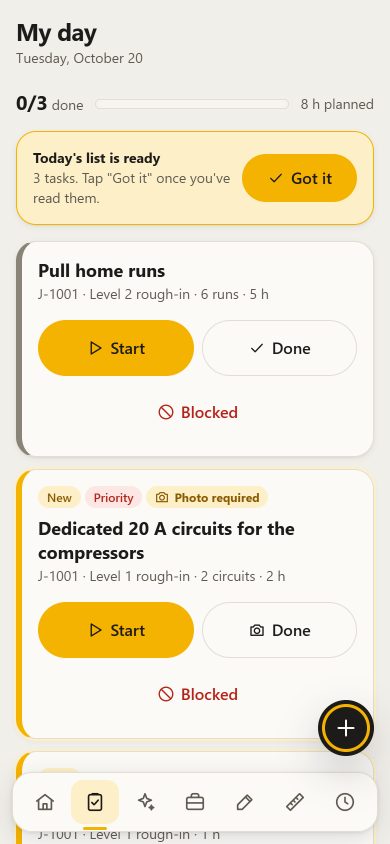
Task: Open the sparkle assistant tab
Action: (145, 802)
